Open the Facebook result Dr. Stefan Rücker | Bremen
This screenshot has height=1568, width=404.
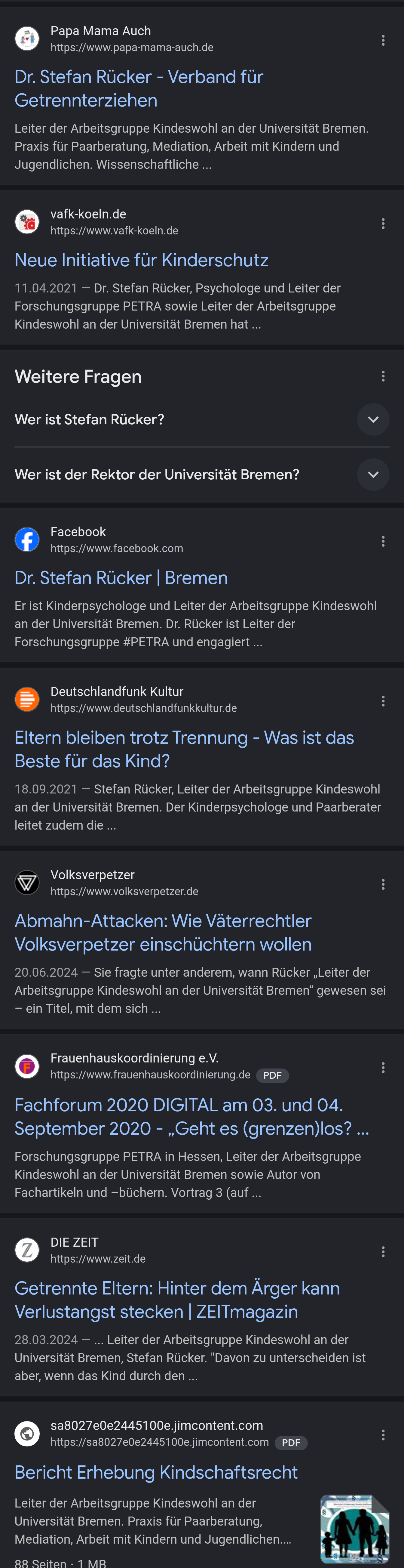pos(121,578)
